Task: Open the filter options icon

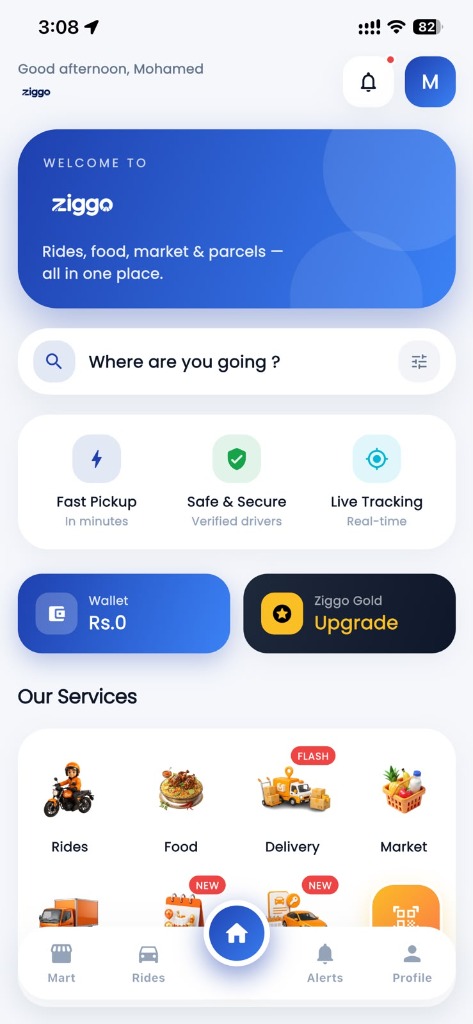Action: [419, 362]
